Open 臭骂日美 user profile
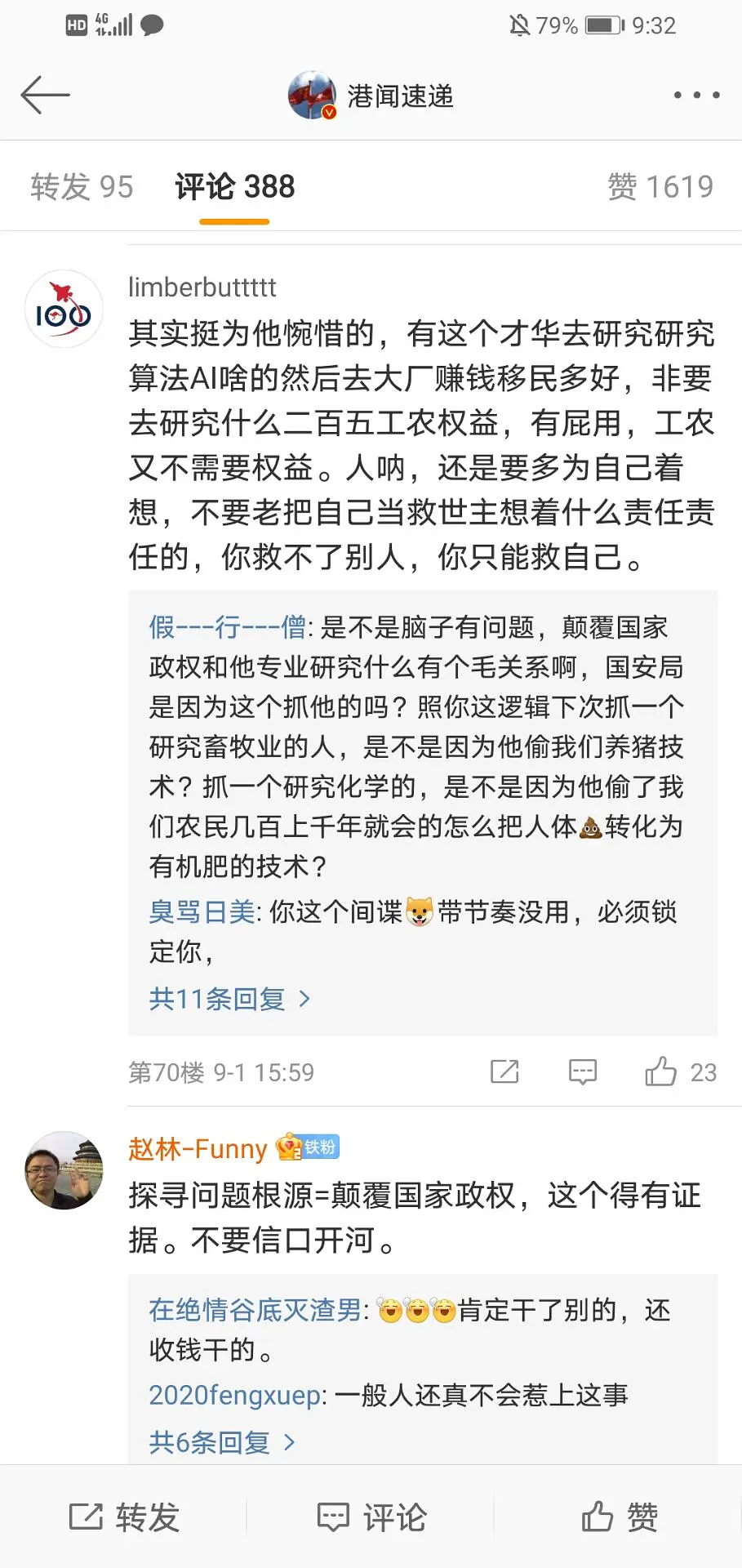The width and height of the screenshot is (742, 1568). [202, 911]
